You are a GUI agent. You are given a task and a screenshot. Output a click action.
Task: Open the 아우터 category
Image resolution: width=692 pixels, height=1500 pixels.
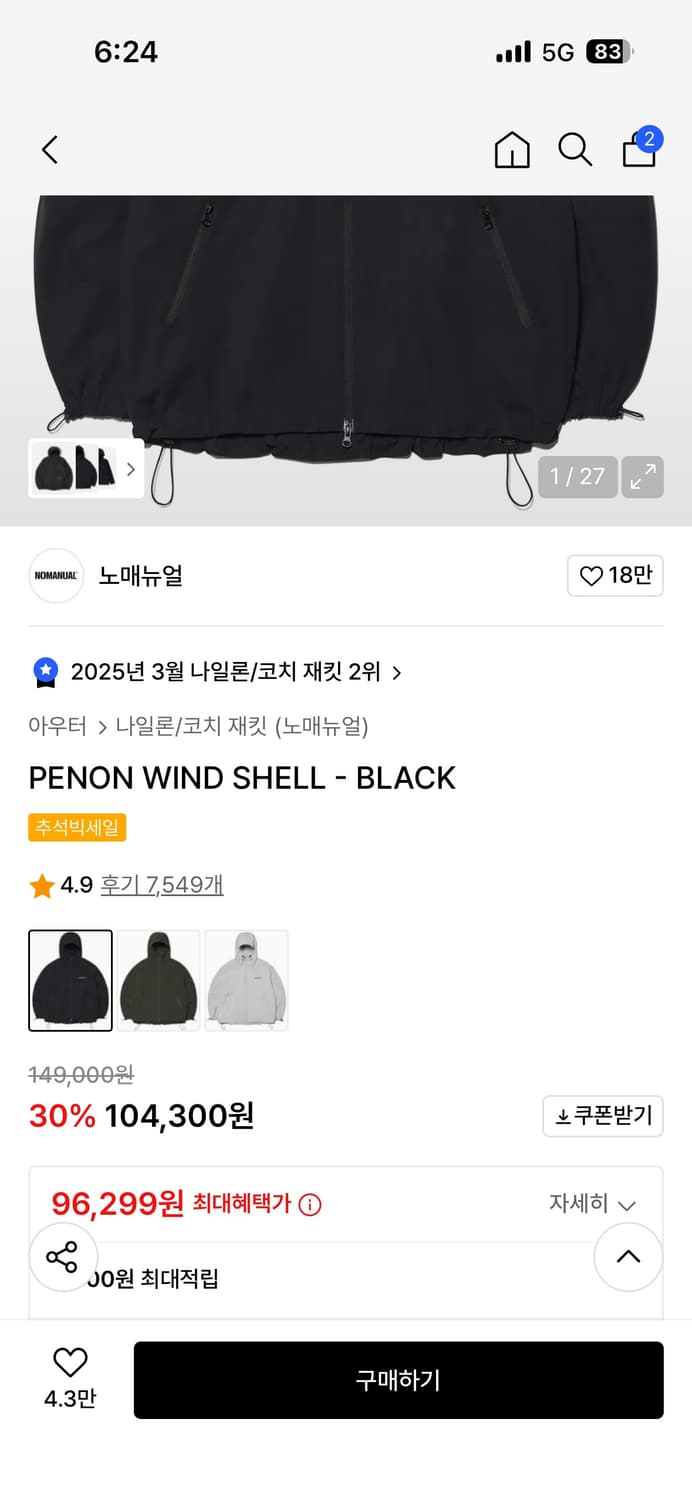(x=58, y=727)
